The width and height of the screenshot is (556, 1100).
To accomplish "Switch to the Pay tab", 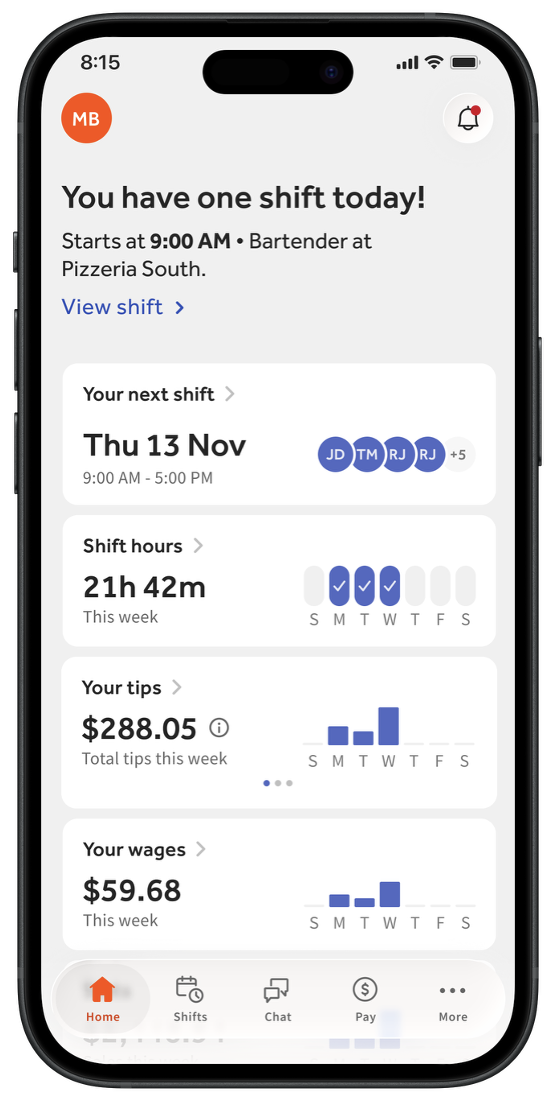I will 365,999.
